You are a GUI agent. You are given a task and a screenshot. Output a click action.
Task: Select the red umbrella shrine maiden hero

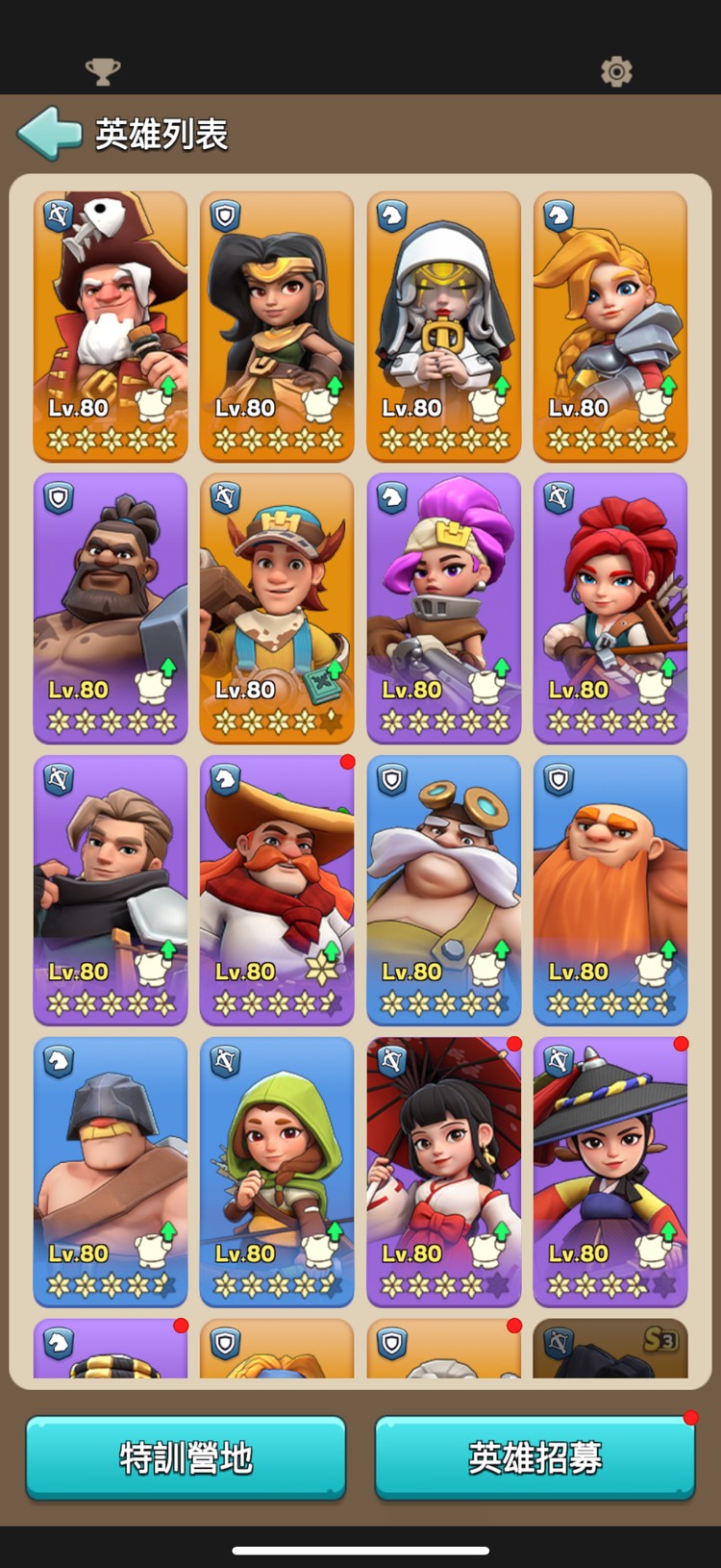[x=444, y=1172]
